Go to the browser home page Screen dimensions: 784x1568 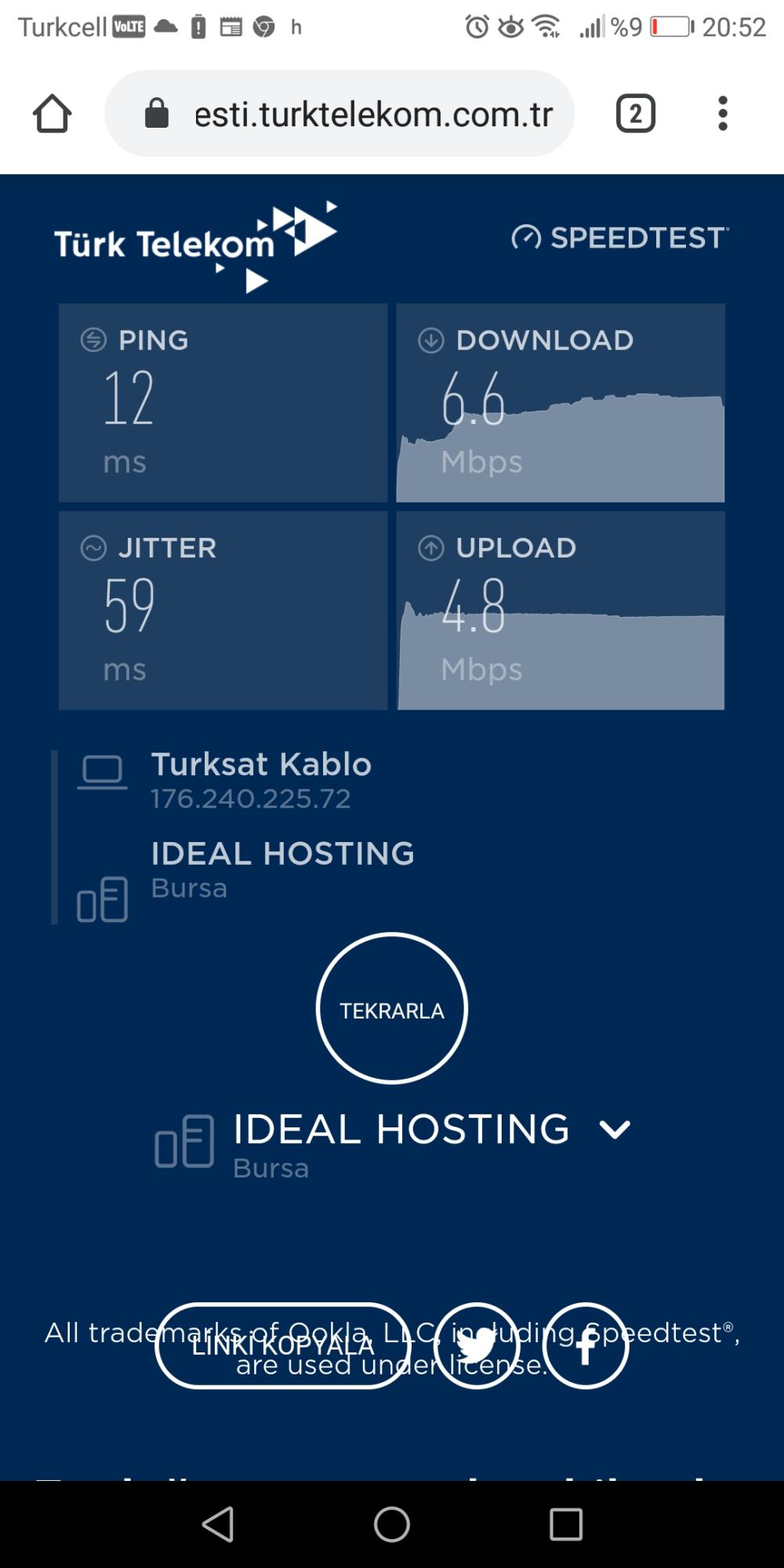coord(52,114)
